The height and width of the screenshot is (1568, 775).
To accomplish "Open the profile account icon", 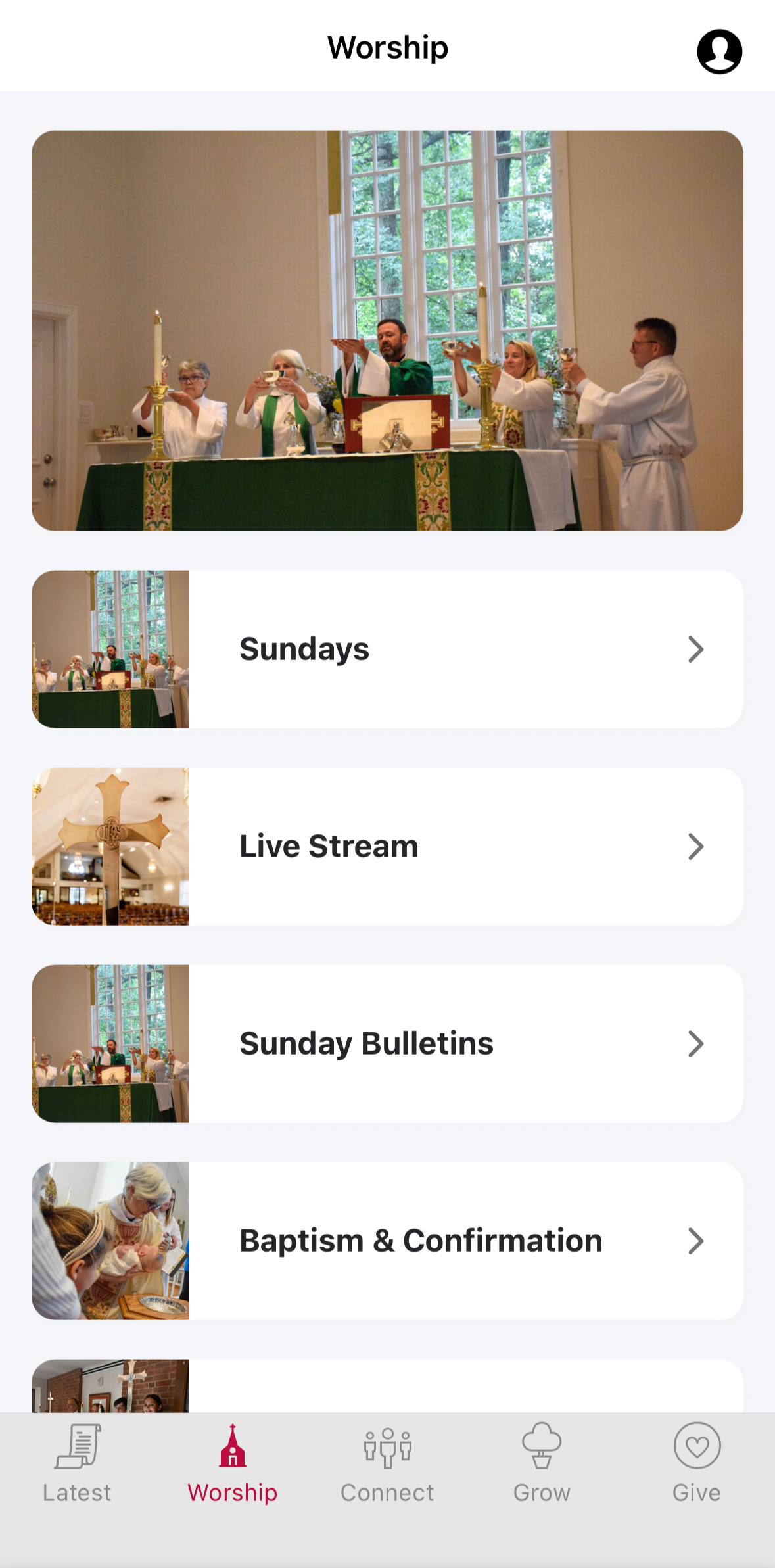I will pyautogui.click(x=719, y=51).
